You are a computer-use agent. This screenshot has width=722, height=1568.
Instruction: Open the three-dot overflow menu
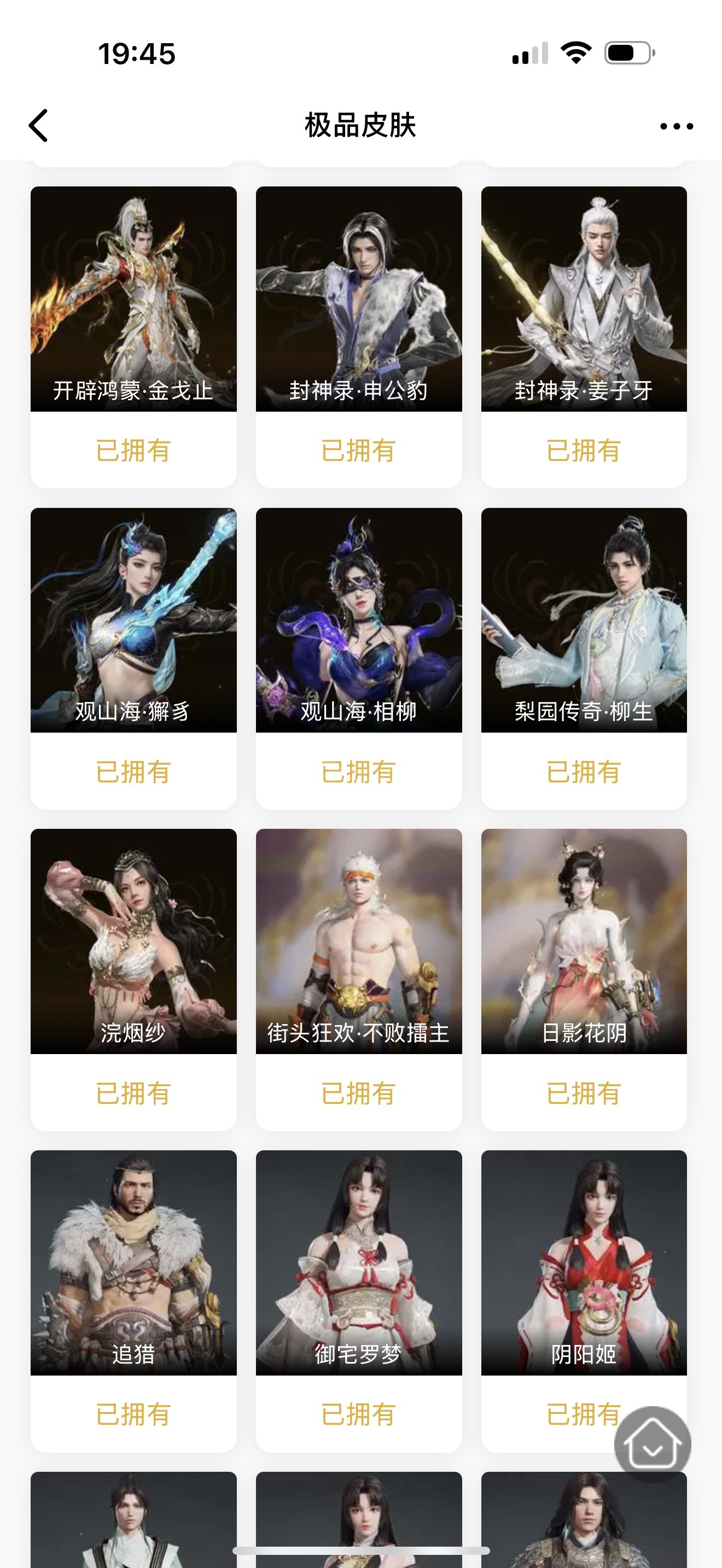pos(677,126)
